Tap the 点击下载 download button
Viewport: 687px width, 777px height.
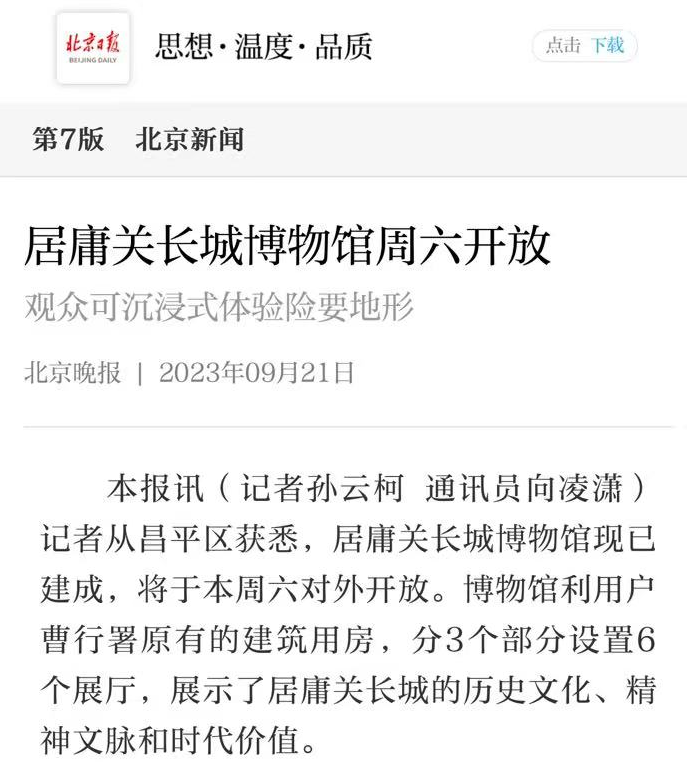click(584, 46)
